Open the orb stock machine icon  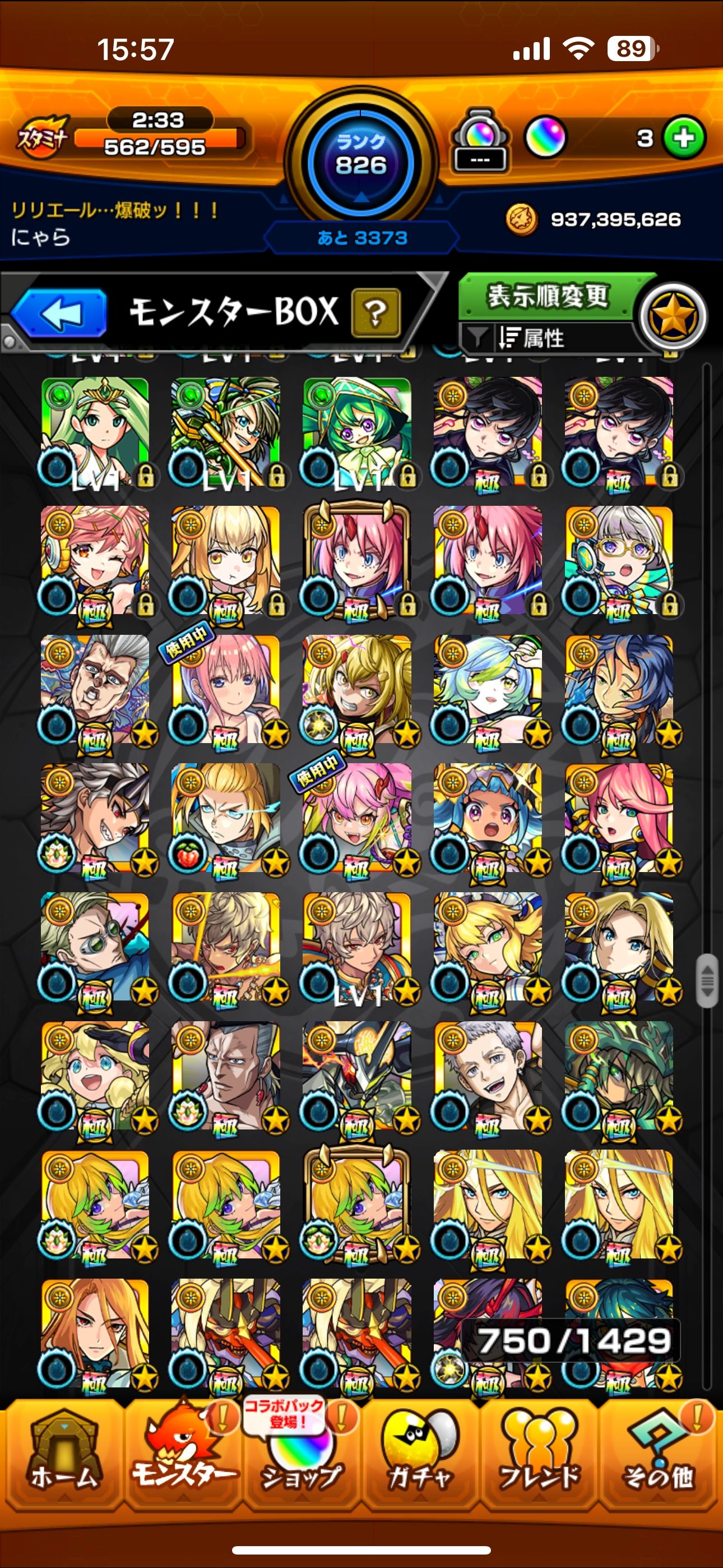(x=480, y=140)
